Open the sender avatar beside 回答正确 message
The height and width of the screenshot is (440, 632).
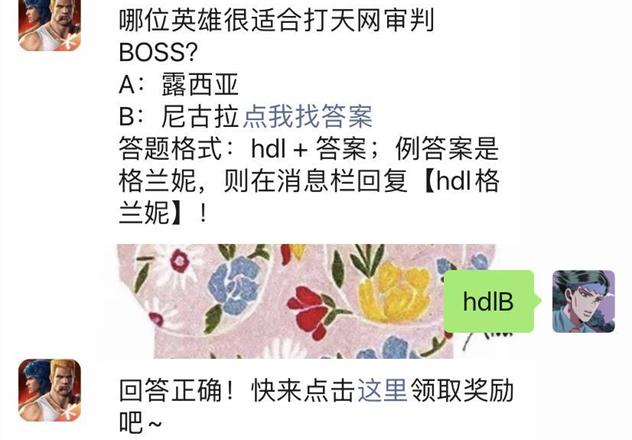49,390
